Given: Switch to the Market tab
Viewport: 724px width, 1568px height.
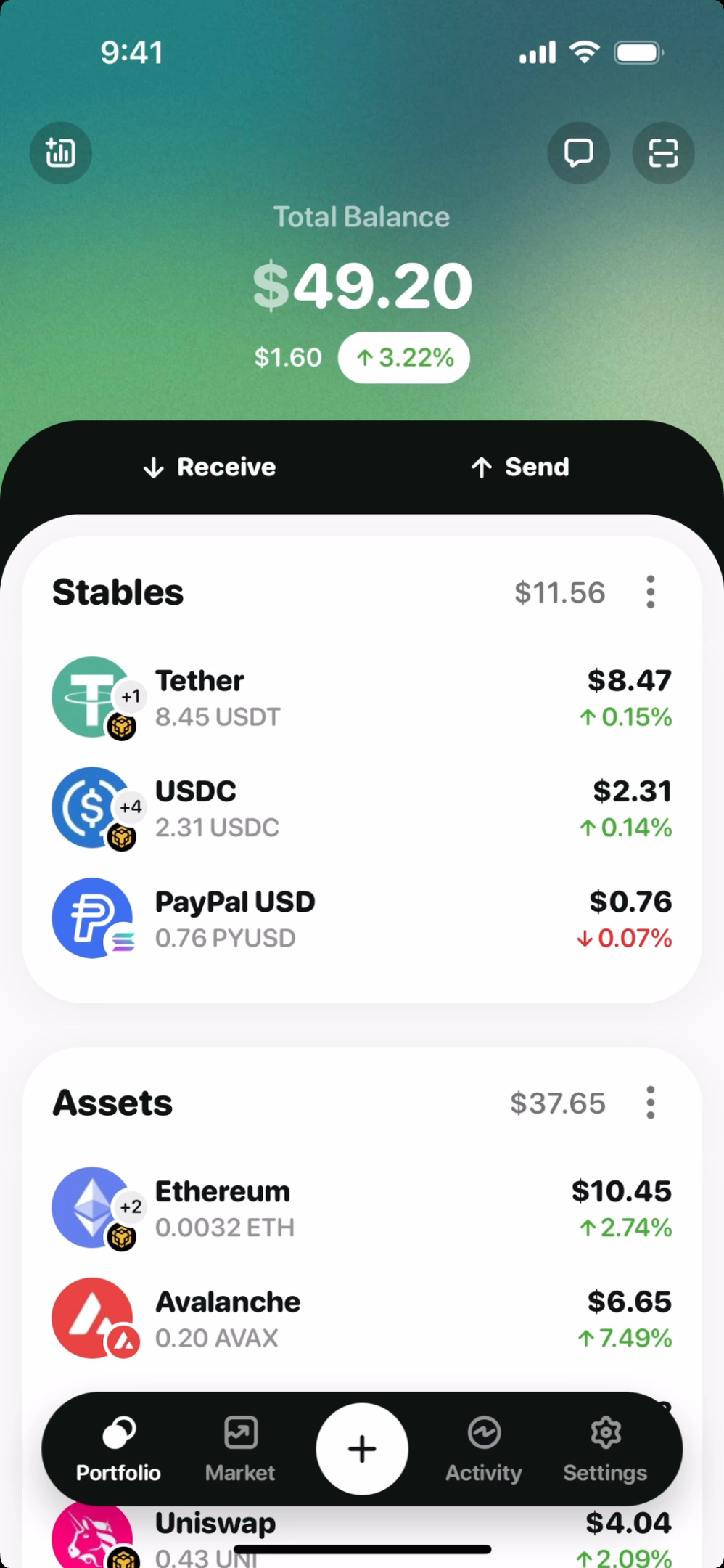Looking at the screenshot, I should coord(240,1449).
